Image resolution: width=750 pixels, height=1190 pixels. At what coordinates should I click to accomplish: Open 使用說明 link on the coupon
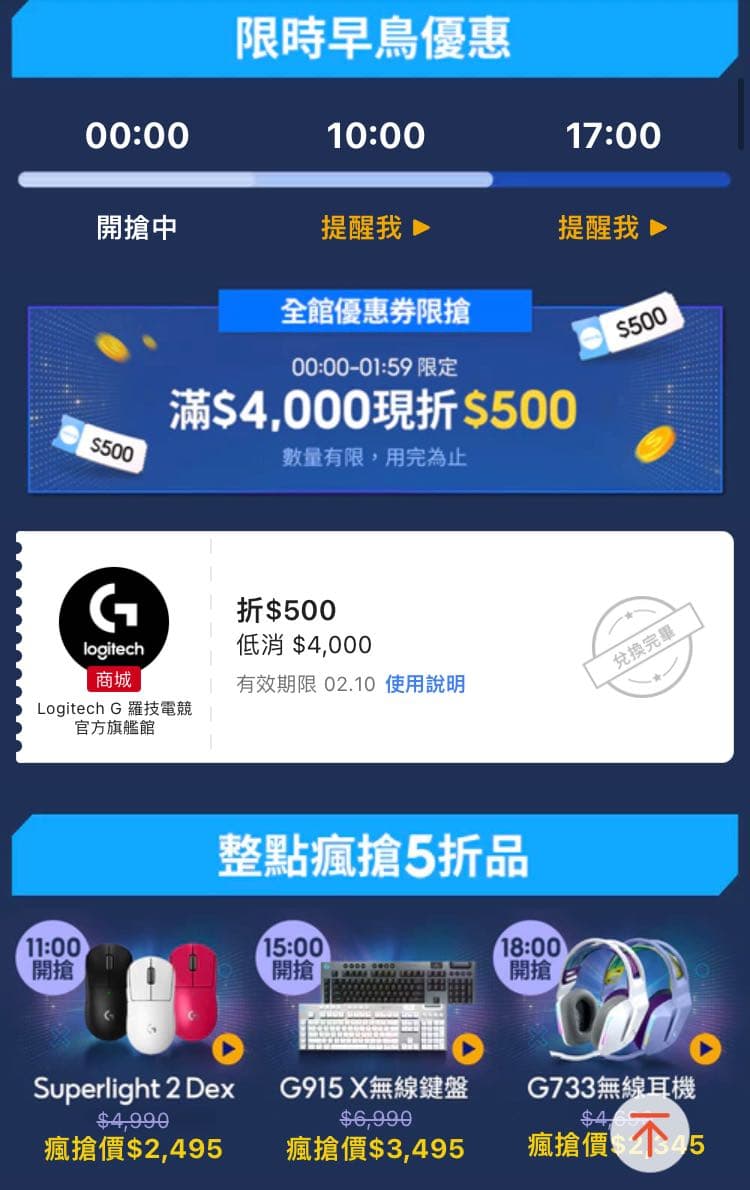[425, 684]
